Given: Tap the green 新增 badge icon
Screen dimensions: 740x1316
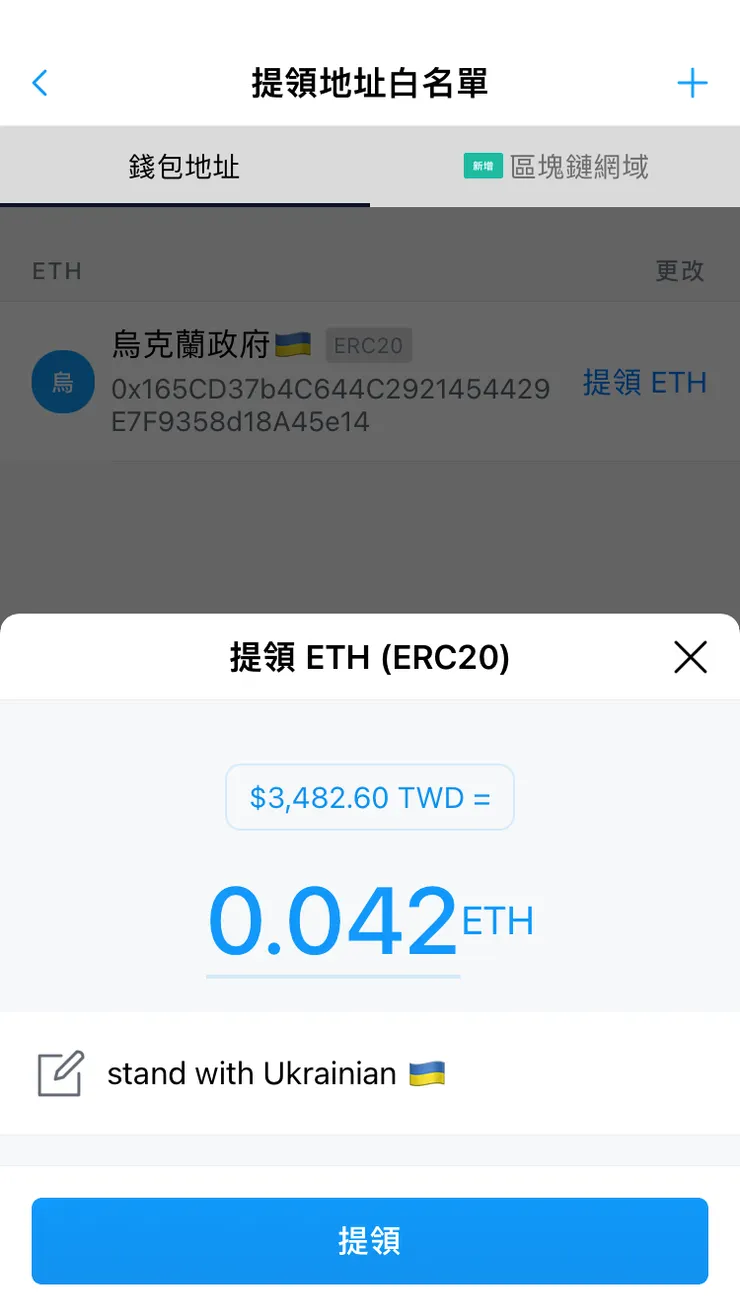Looking at the screenshot, I should pos(483,166).
